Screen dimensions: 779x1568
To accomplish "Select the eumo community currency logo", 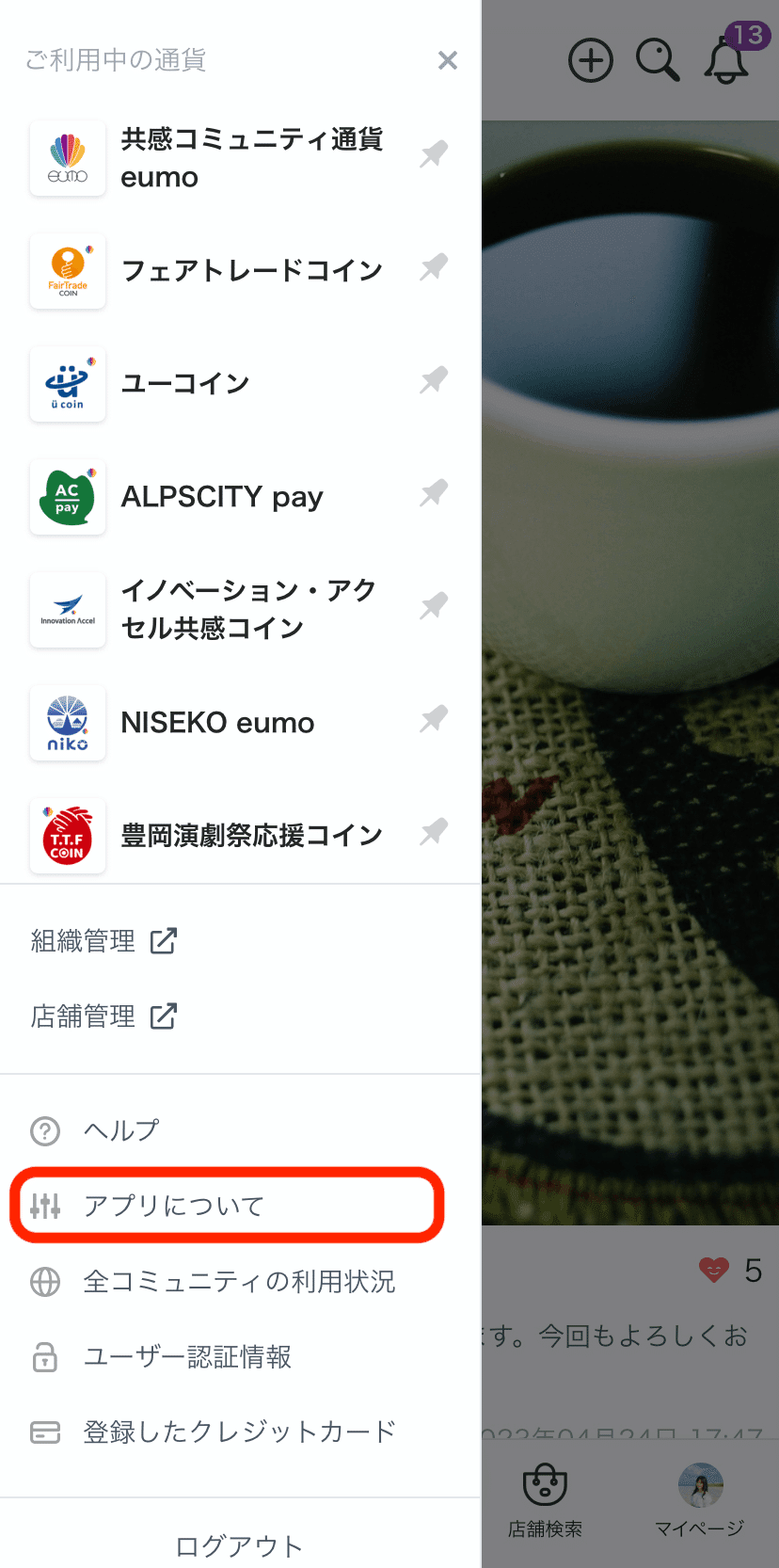I will (x=67, y=158).
